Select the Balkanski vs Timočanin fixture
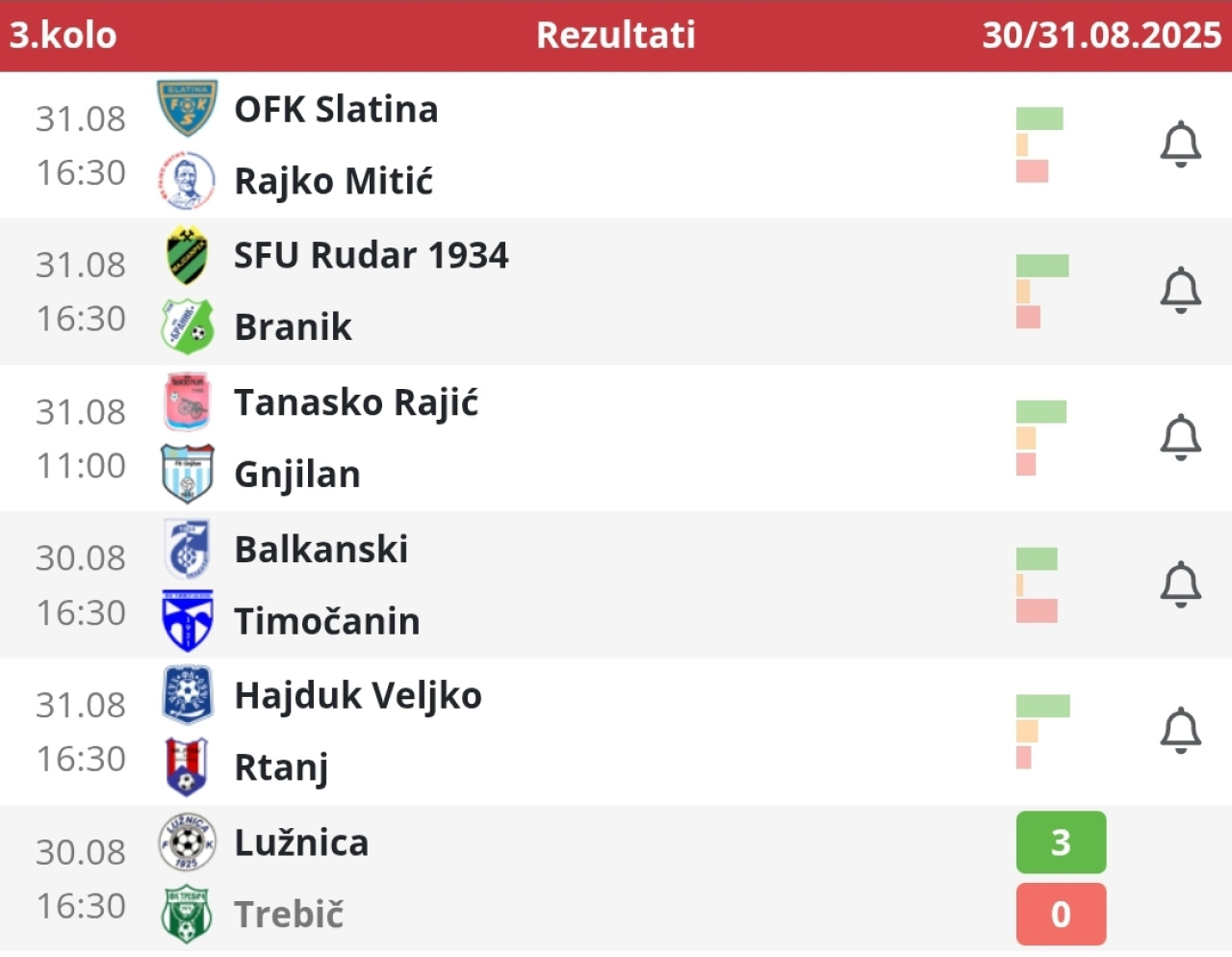The height and width of the screenshot is (957, 1232). pyautogui.click(x=577, y=584)
